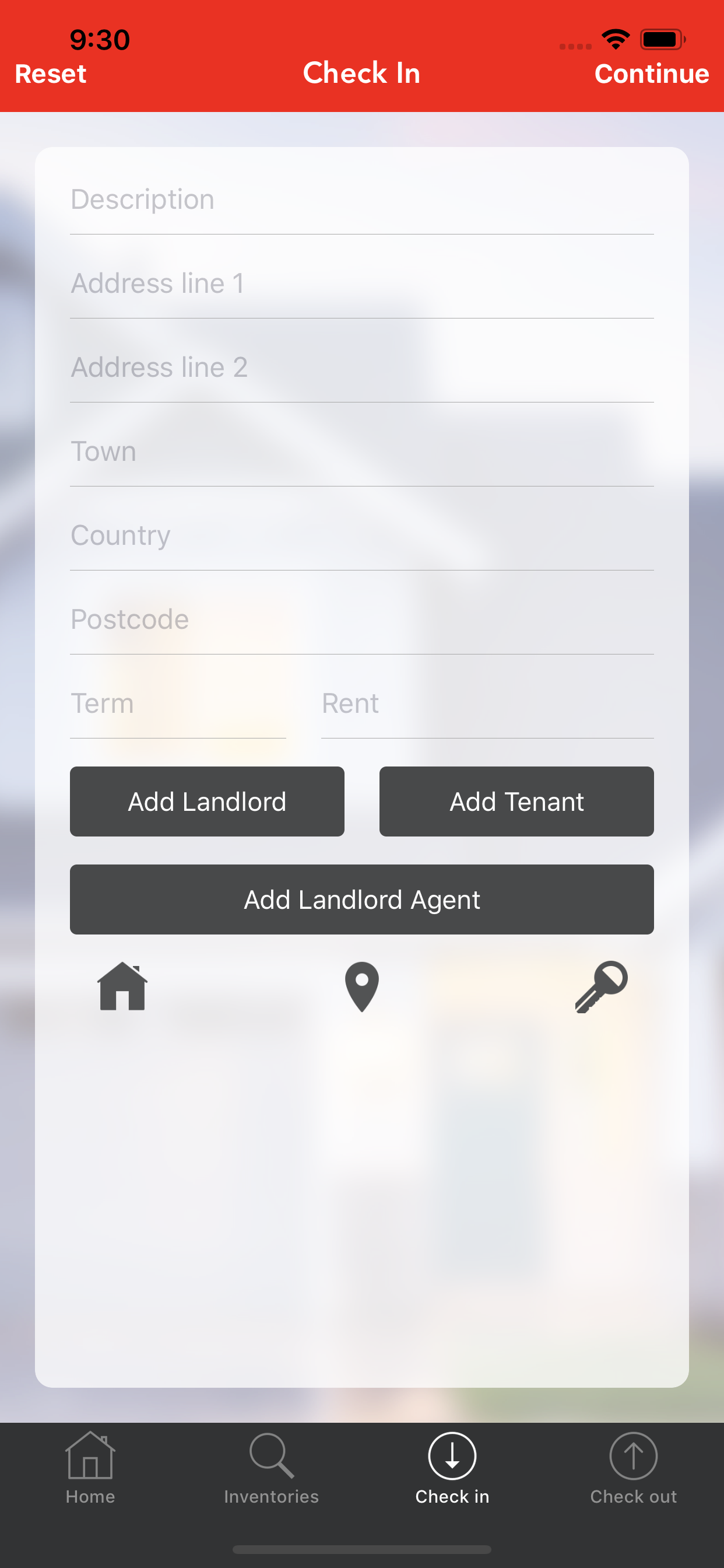Select the Address line 2 field
The height and width of the screenshot is (1568, 724).
click(362, 367)
